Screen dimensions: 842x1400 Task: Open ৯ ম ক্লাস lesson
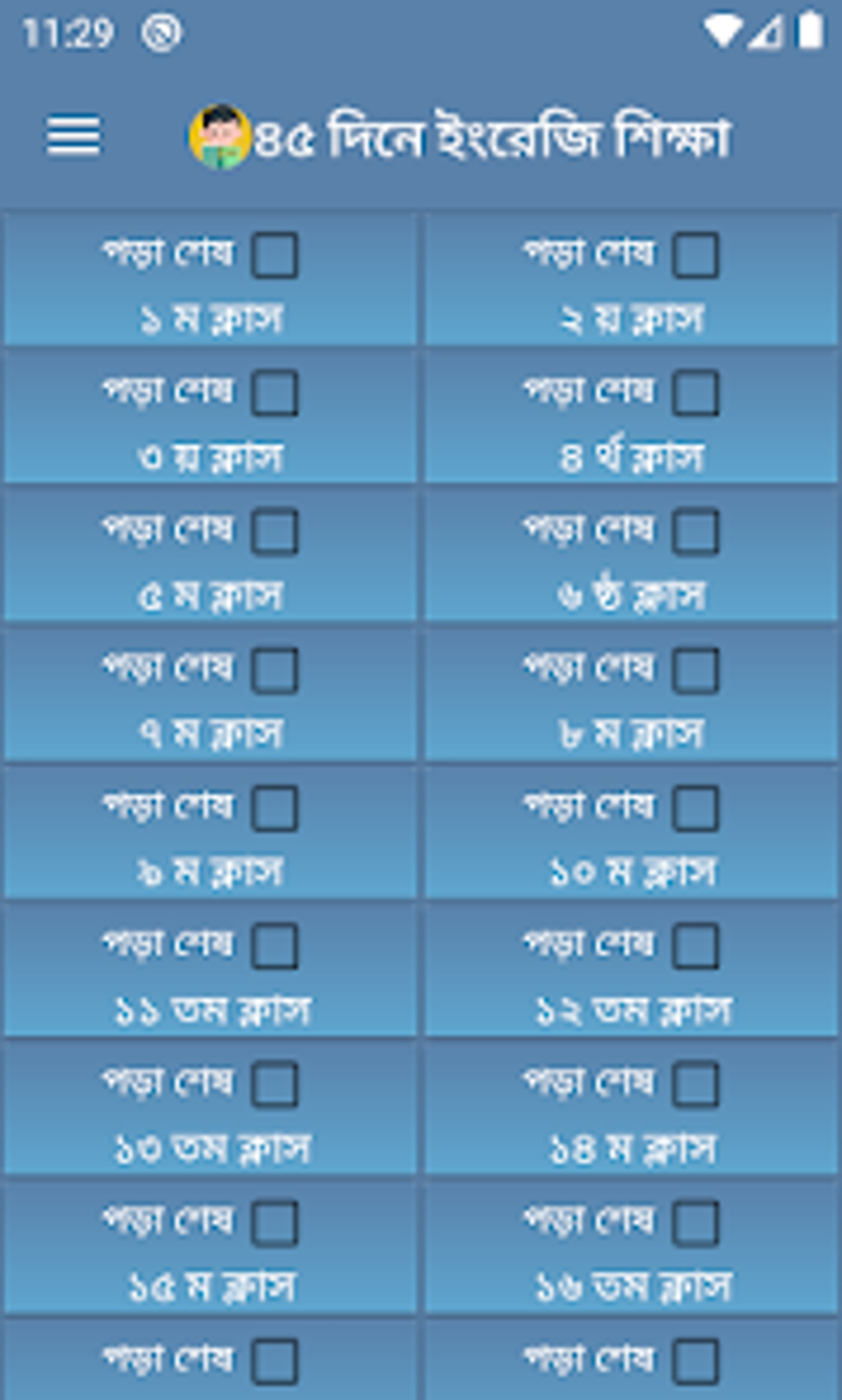210,873
